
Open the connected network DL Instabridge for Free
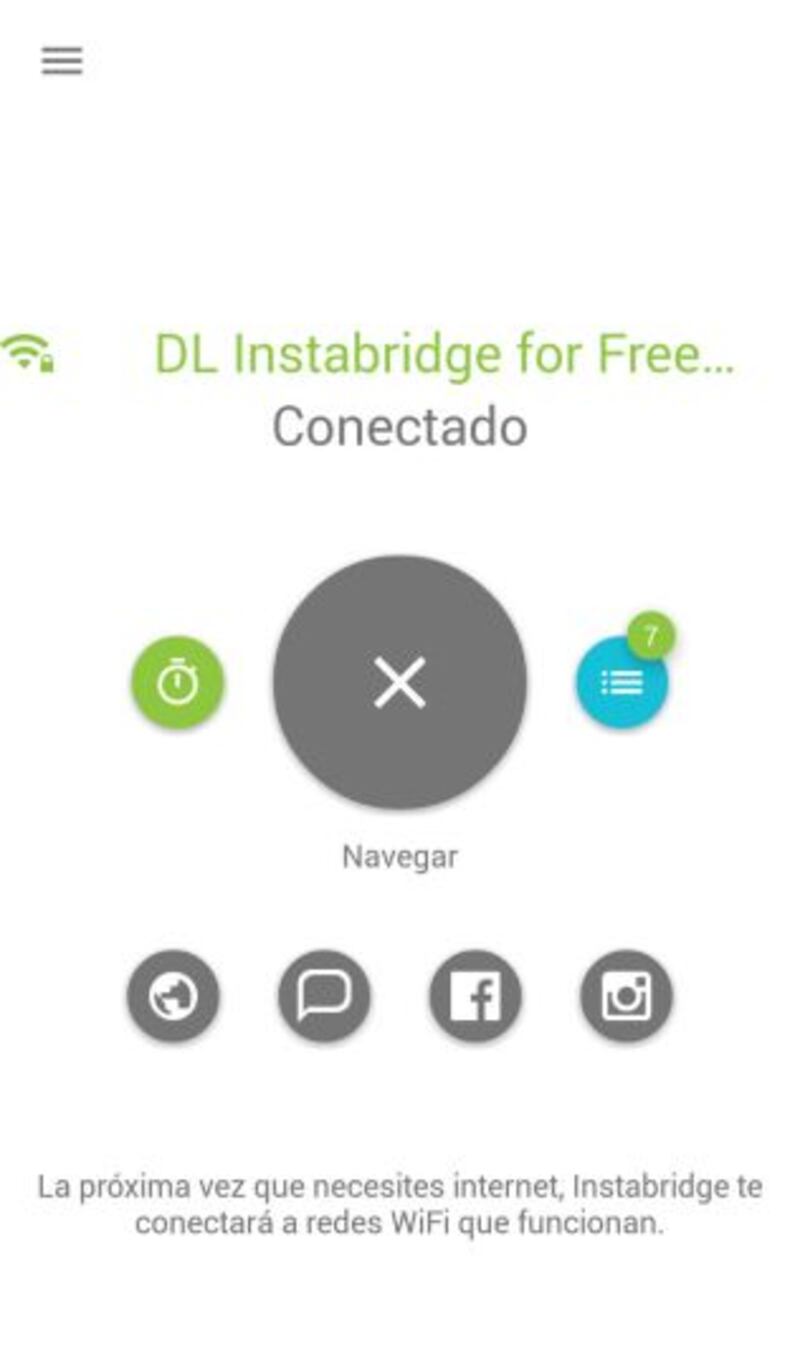(x=444, y=354)
